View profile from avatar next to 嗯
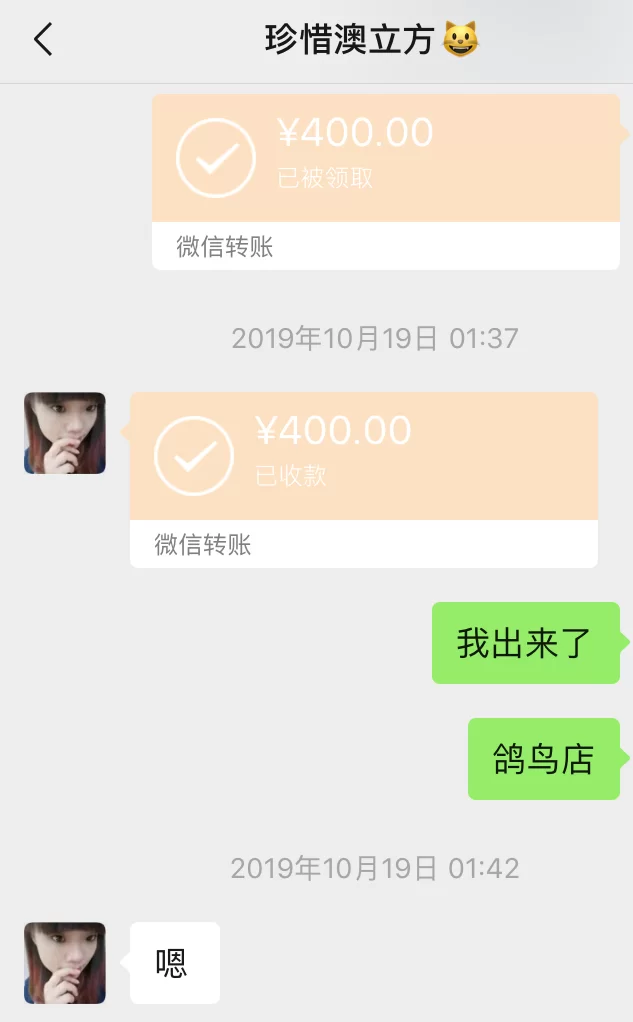Screen dimensions: 633x1022 click(x=65, y=962)
